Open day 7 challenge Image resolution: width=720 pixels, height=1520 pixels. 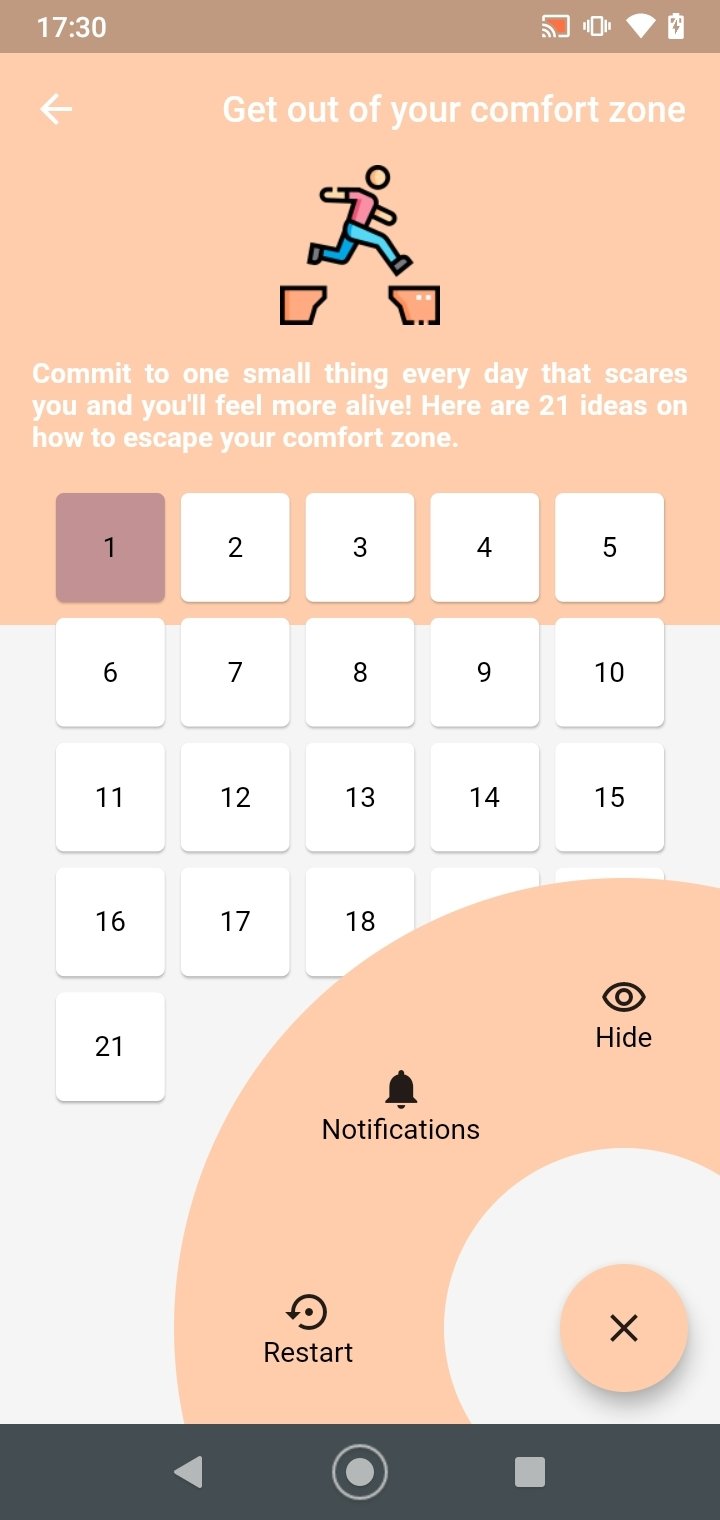[235, 672]
